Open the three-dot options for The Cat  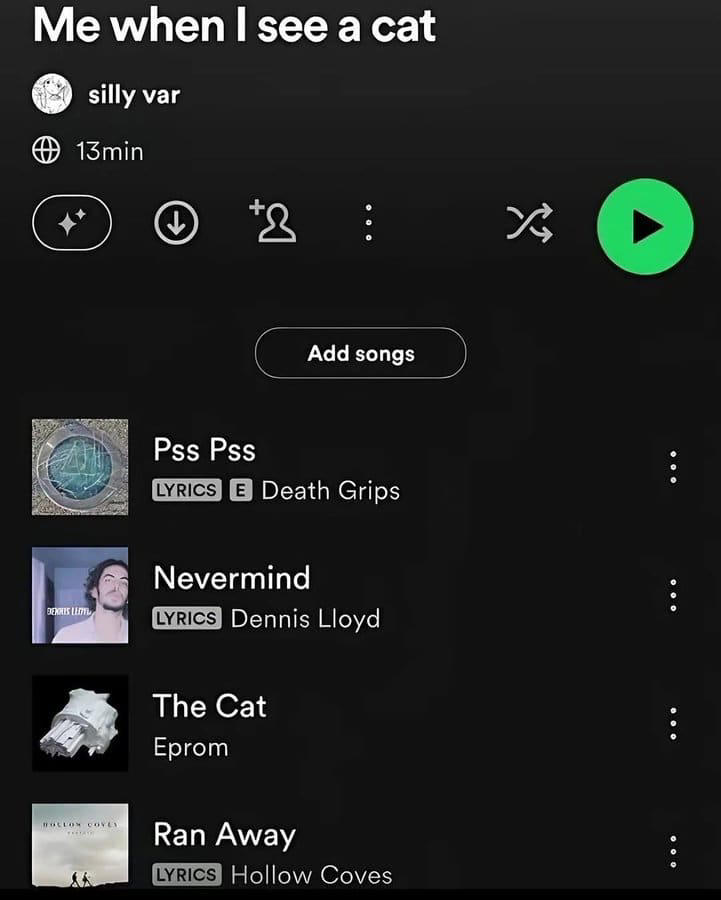click(x=672, y=724)
